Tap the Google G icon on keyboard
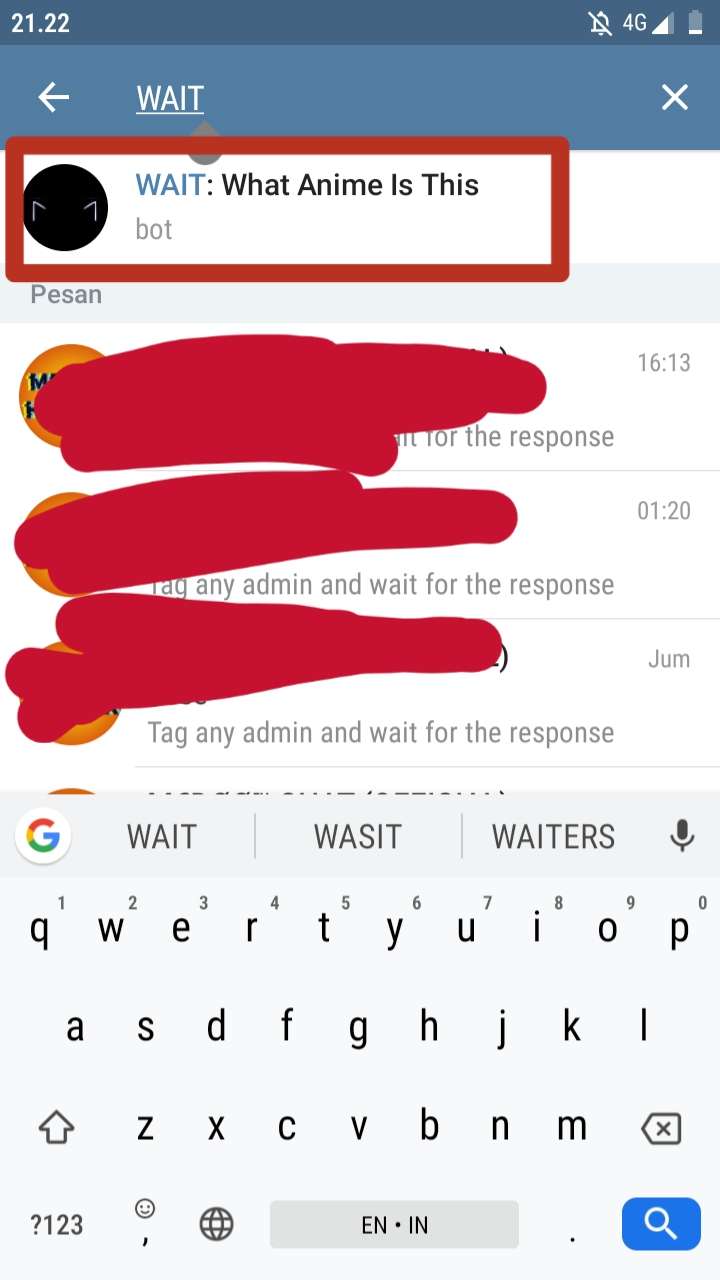 click(x=42, y=836)
